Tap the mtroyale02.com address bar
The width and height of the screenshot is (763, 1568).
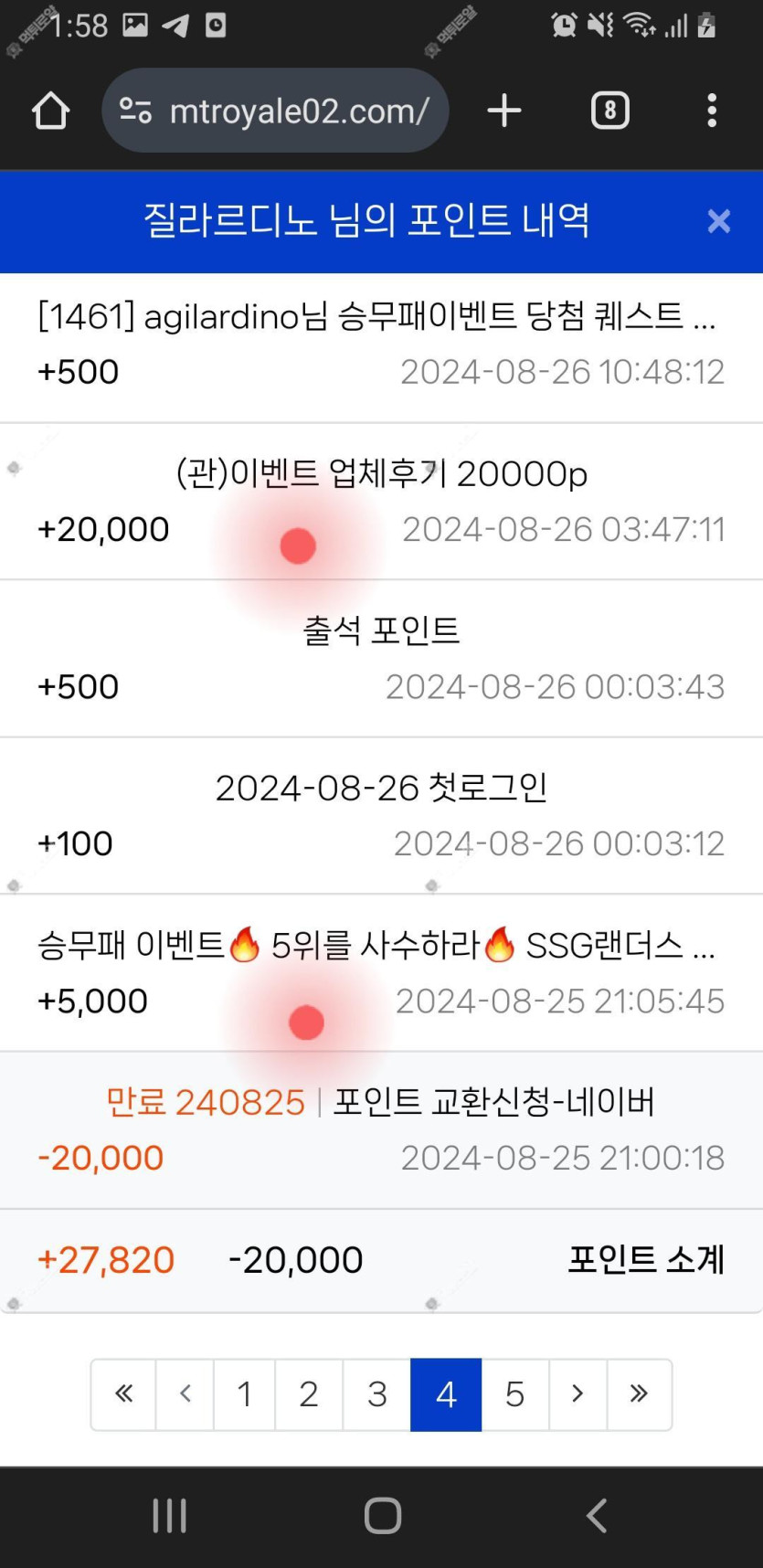(x=275, y=111)
